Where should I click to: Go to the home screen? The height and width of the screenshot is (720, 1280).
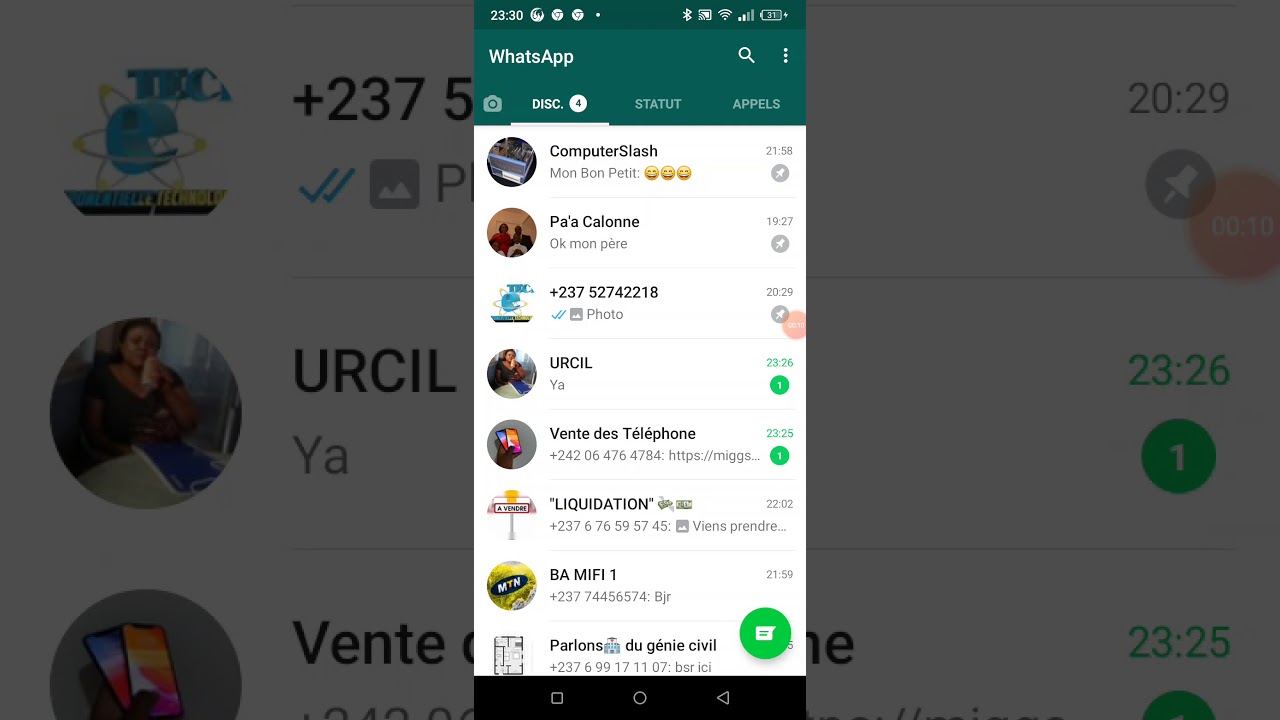tap(640, 698)
